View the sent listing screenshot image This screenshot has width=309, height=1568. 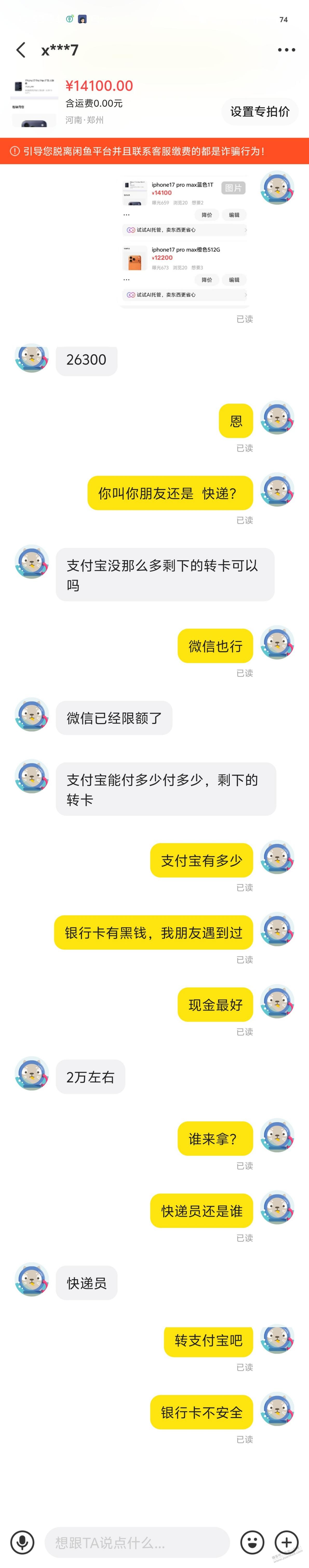(x=185, y=240)
